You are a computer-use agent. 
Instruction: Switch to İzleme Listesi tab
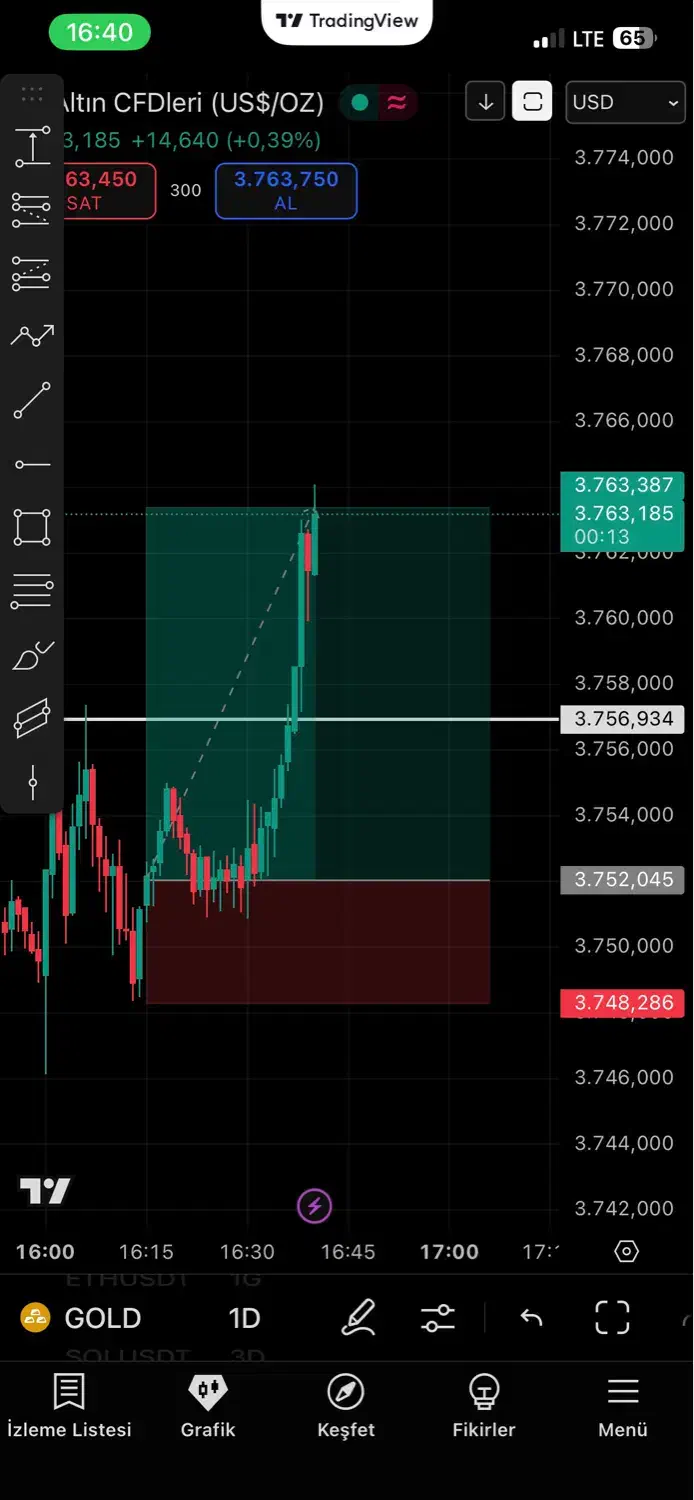coord(69,1405)
